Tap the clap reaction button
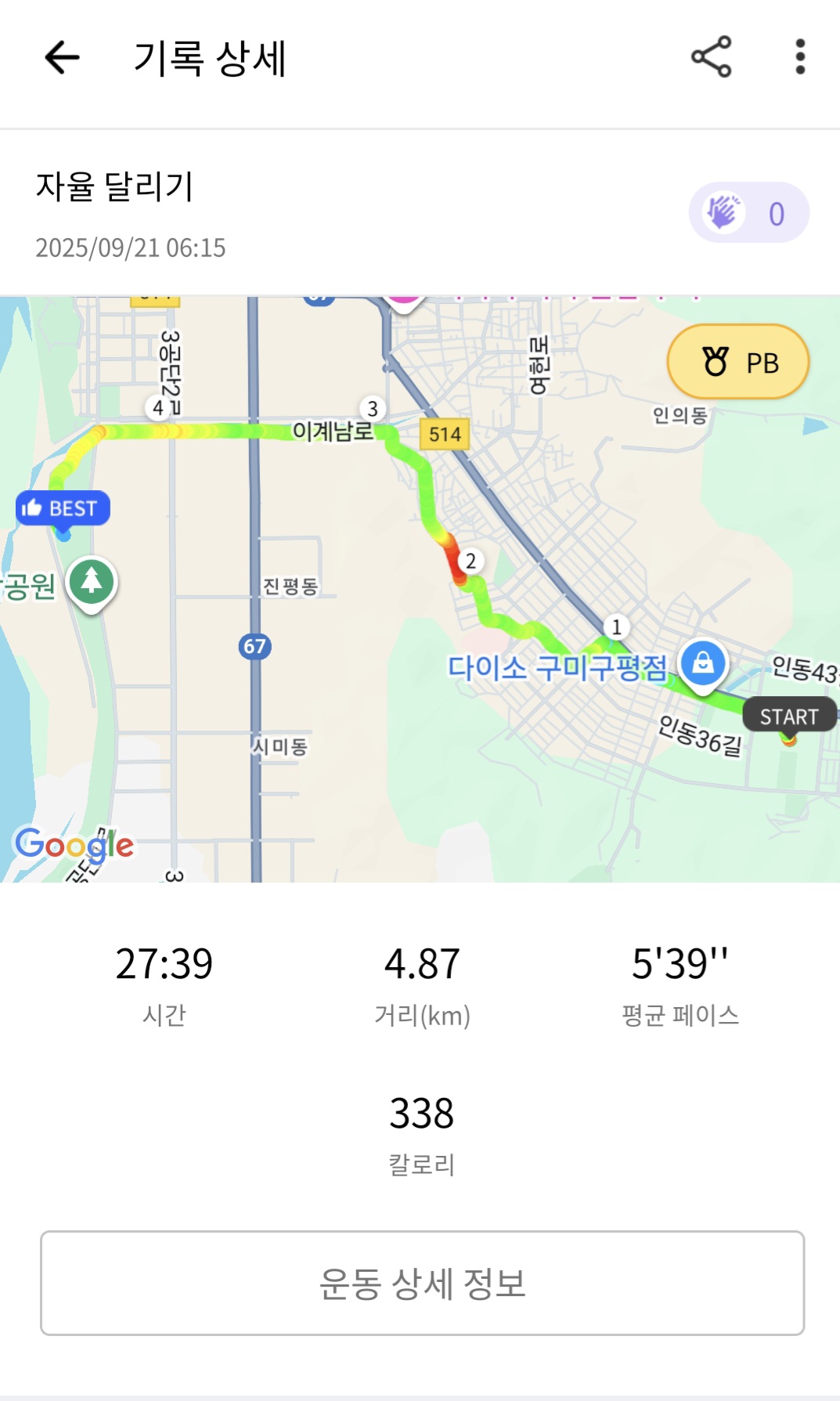The image size is (840, 1401). click(x=748, y=213)
